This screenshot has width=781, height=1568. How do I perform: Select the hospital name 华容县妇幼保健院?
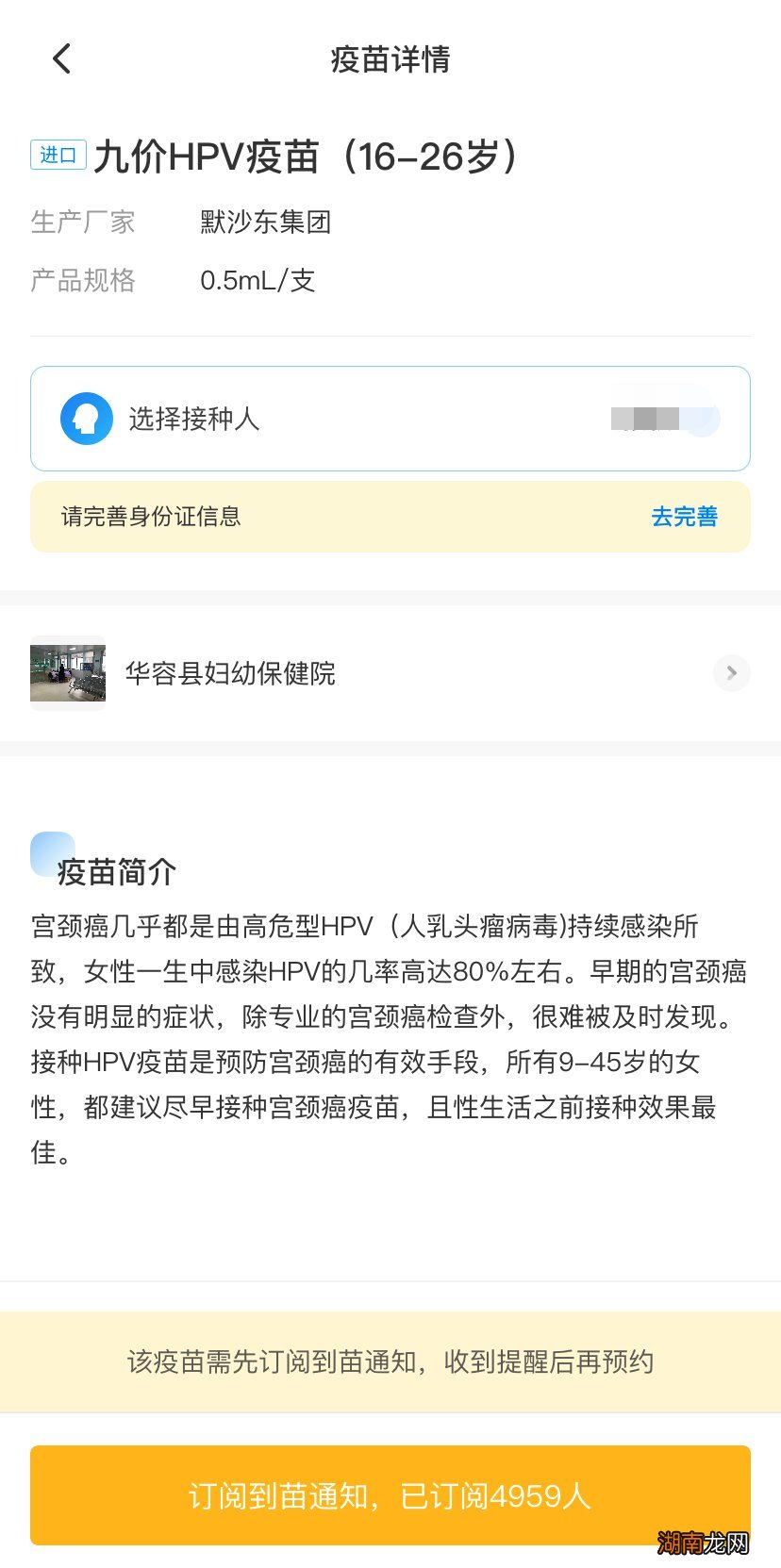point(231,673)
